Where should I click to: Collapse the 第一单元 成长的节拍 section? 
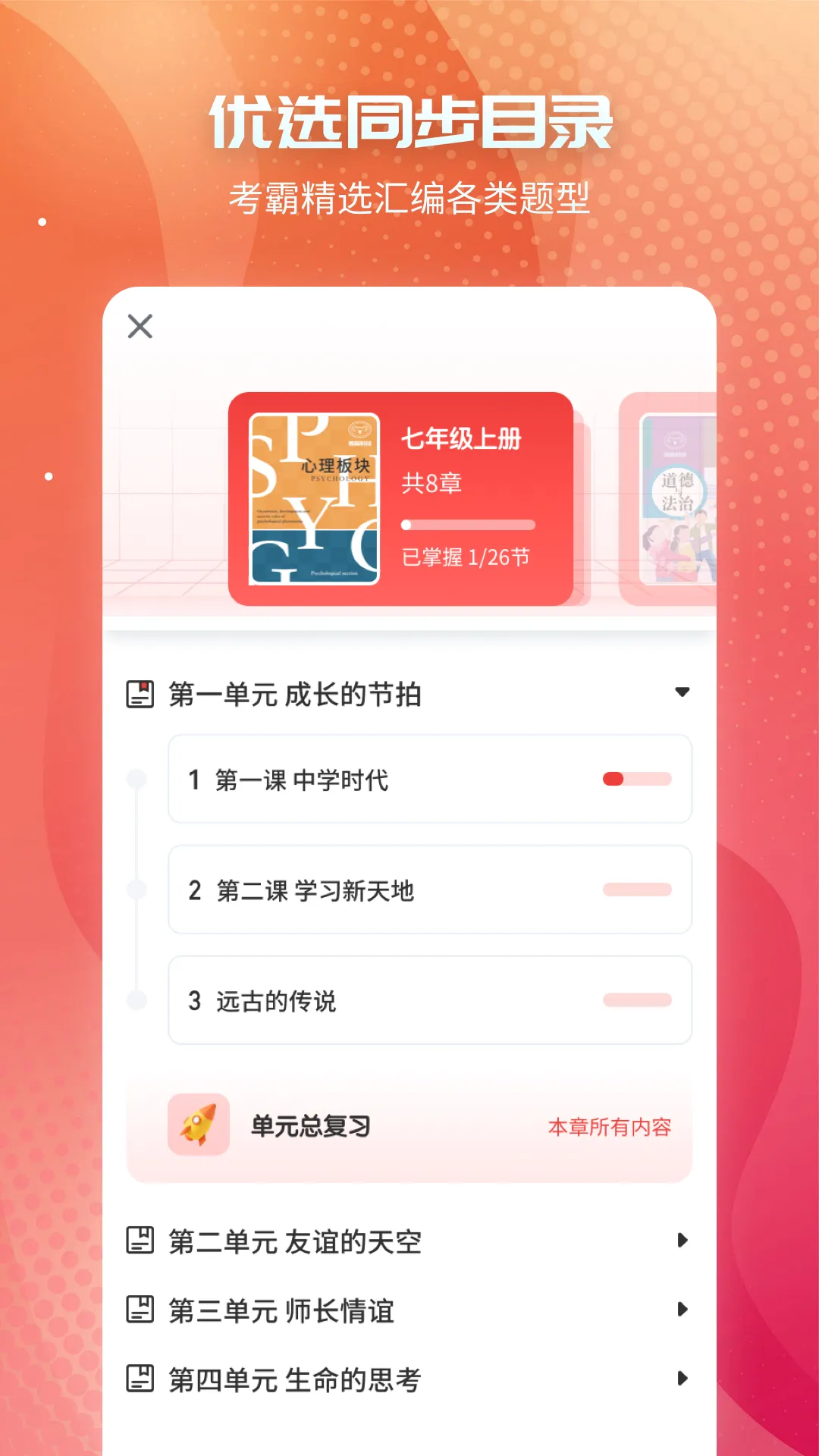click(683, 692)
